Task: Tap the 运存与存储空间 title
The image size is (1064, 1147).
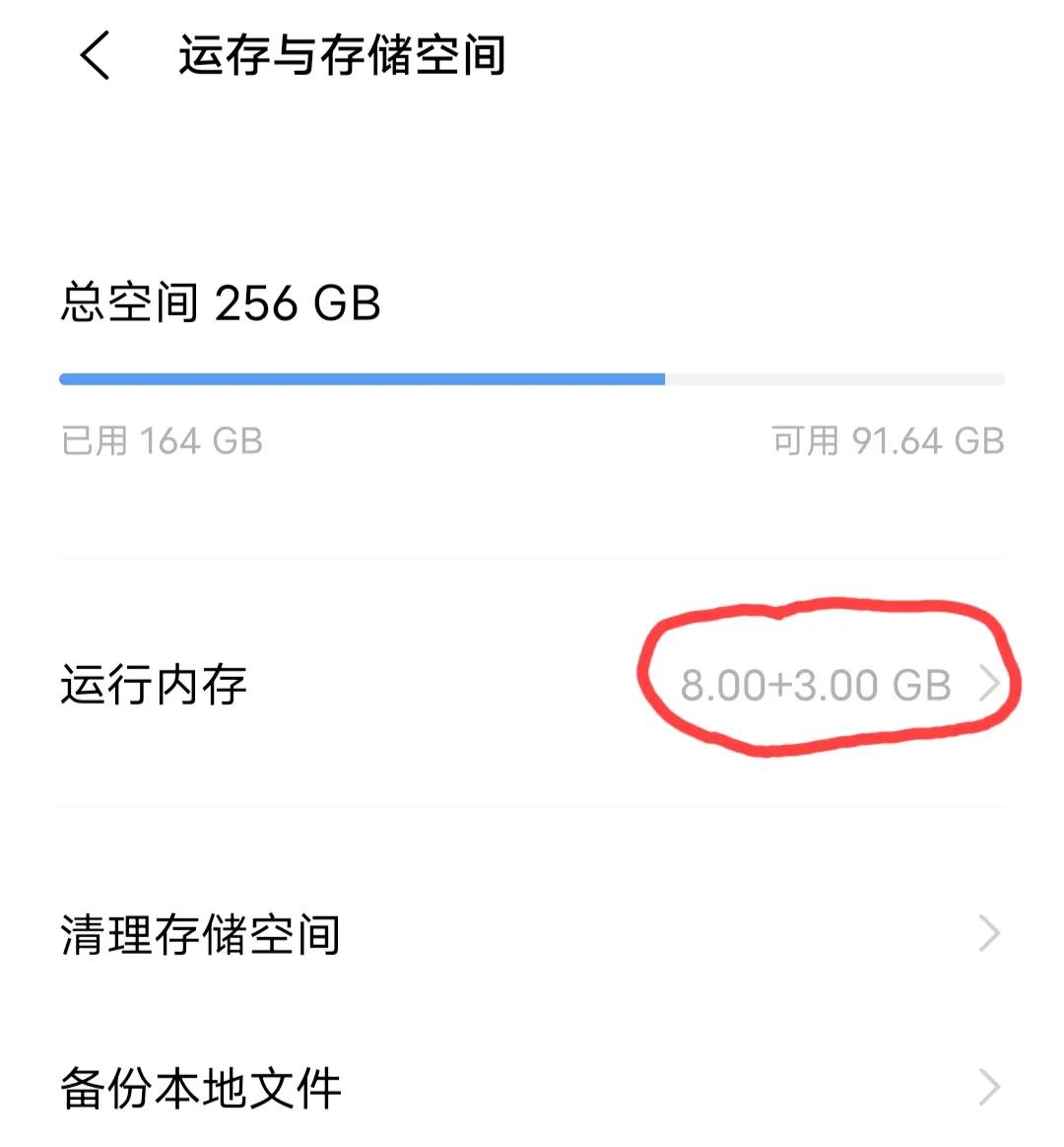Action: [342, 56]
